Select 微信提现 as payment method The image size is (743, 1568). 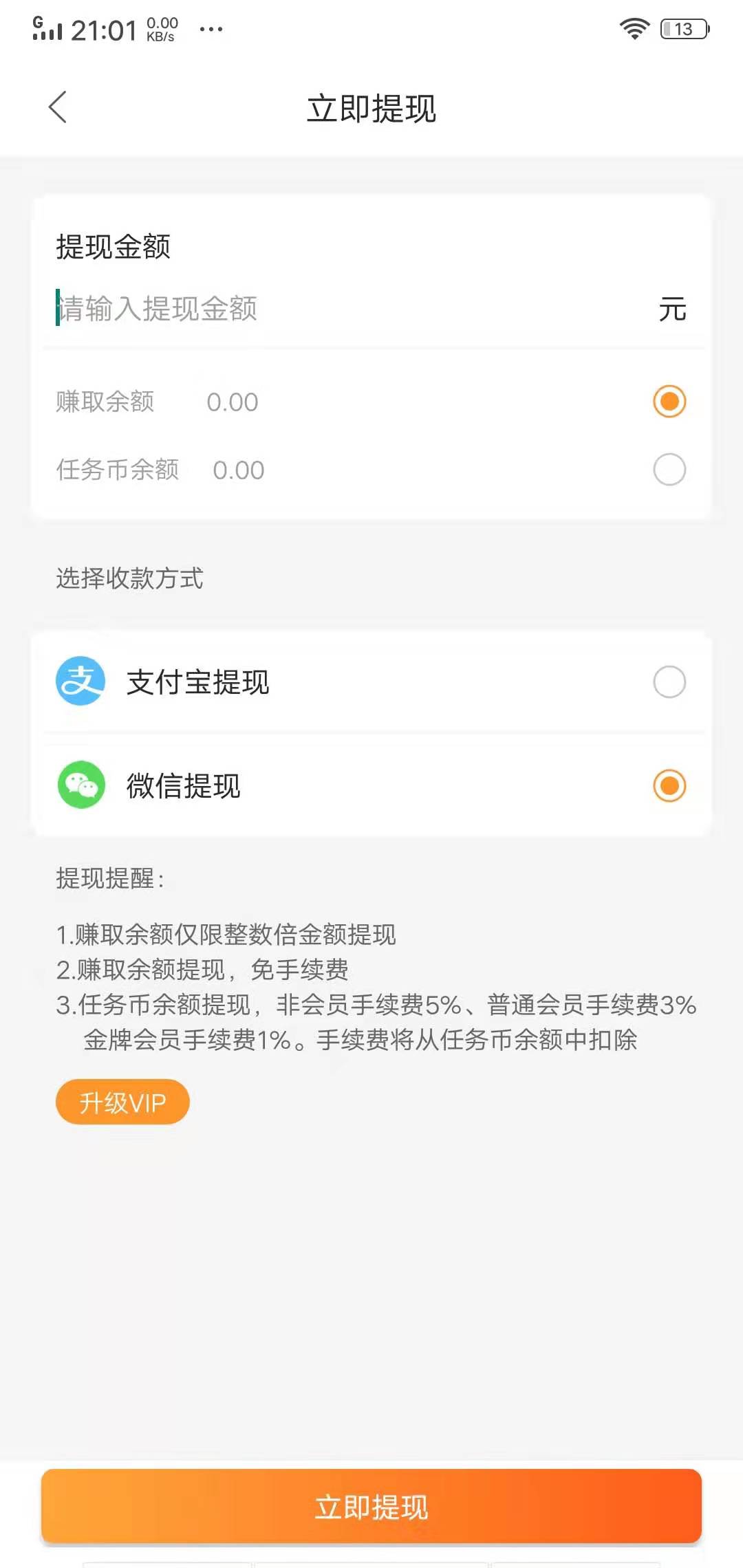pos(668,786)
